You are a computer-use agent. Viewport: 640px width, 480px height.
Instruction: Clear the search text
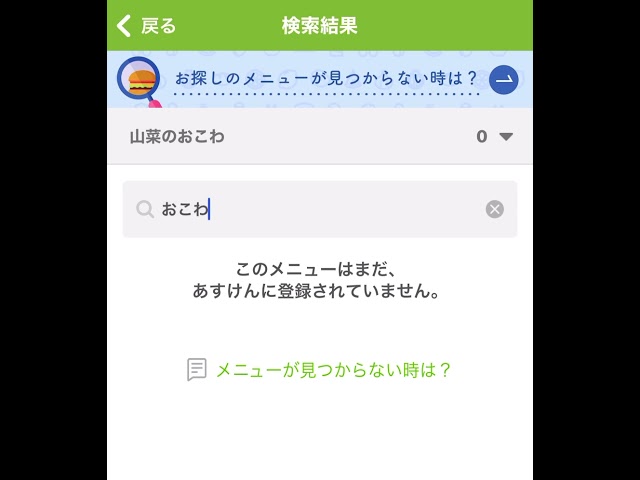[494, 209]
